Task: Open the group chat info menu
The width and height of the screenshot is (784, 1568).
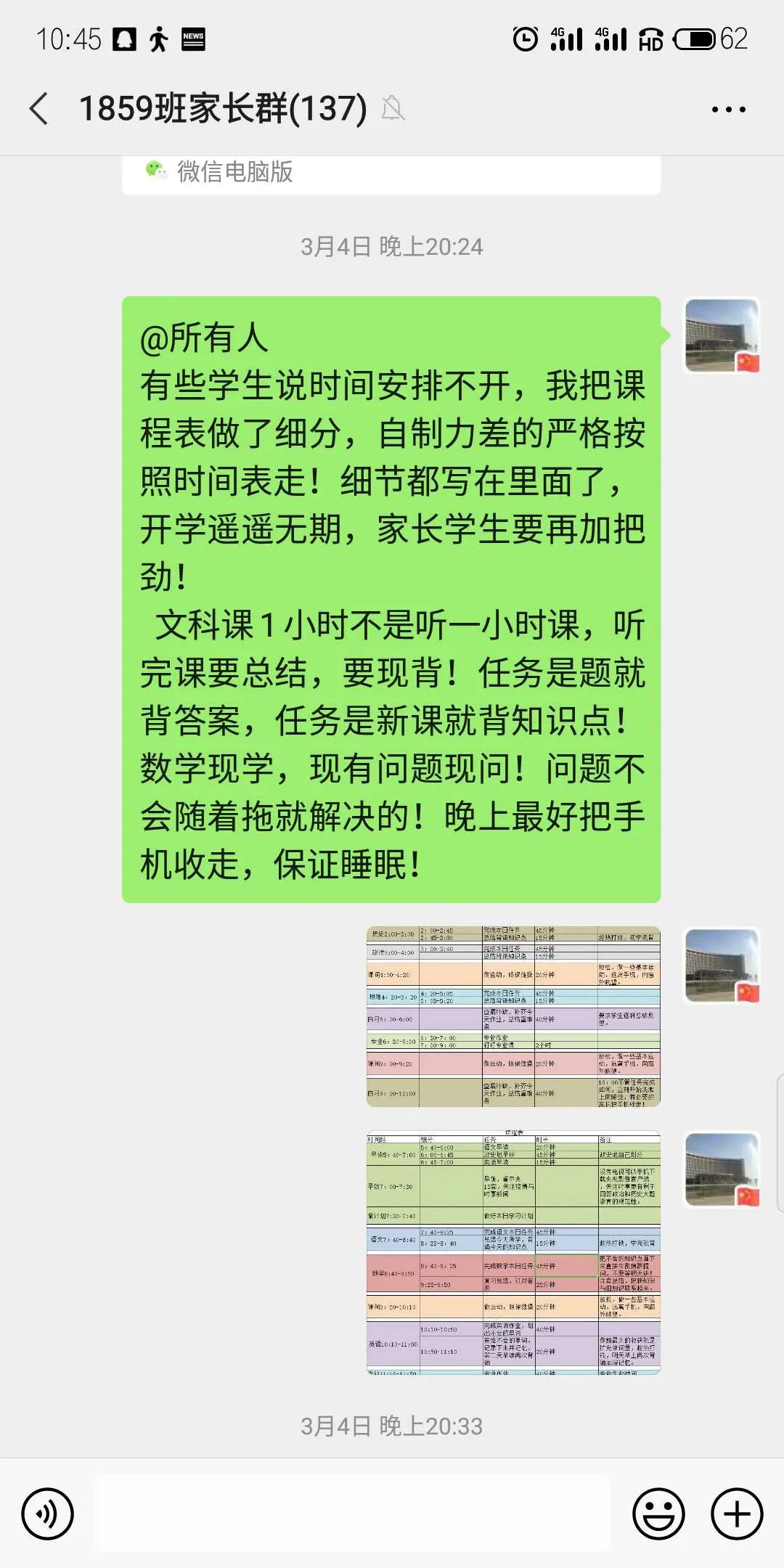Action: pyautogui.click(x=728, y=110)
